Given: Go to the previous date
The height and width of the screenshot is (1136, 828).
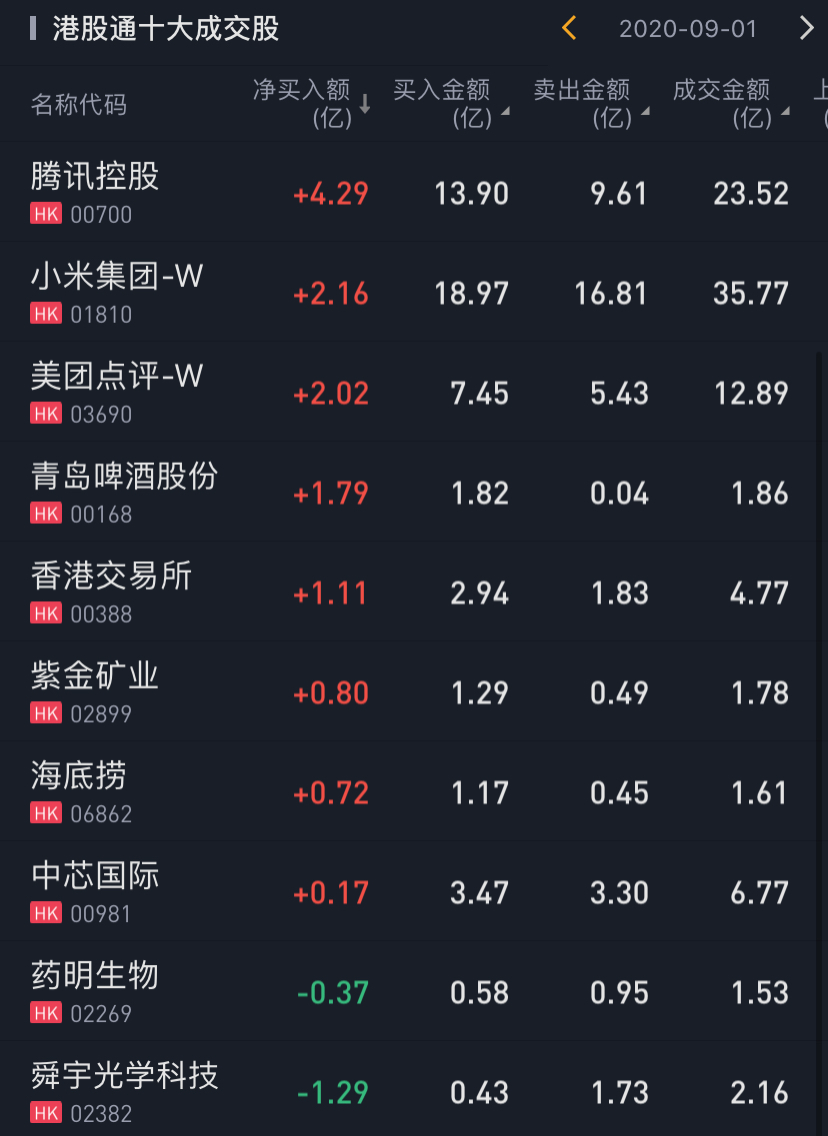Looking at the screenshot, I should click(569, 28).
